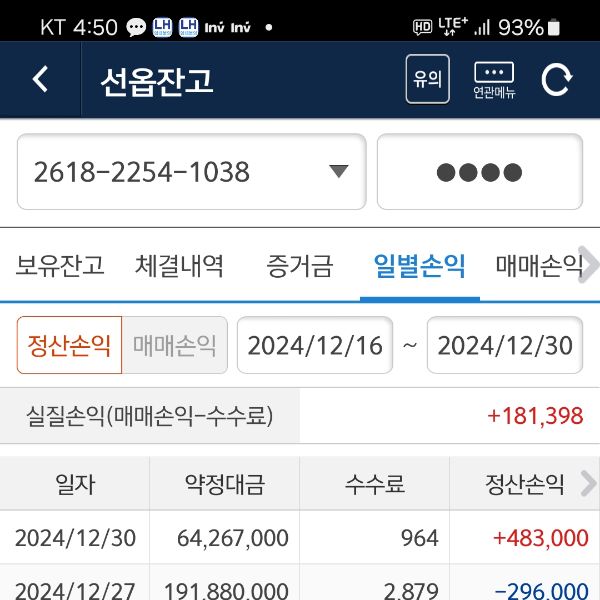Select the 일별손익 tab
The image size is (600, 600).
(x=419, y=266)
